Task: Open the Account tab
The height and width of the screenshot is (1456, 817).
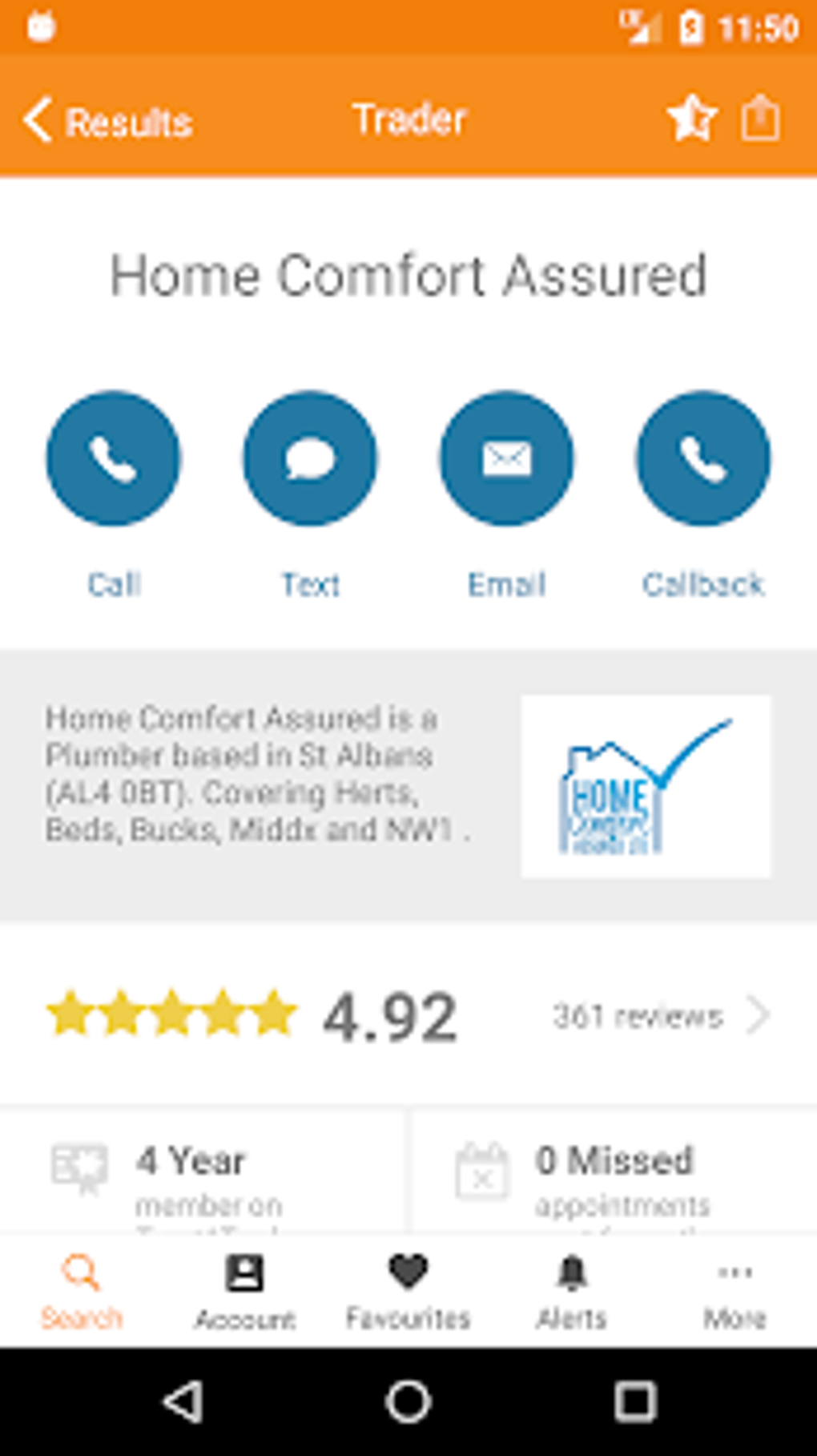Action: tap(245, 1291)
